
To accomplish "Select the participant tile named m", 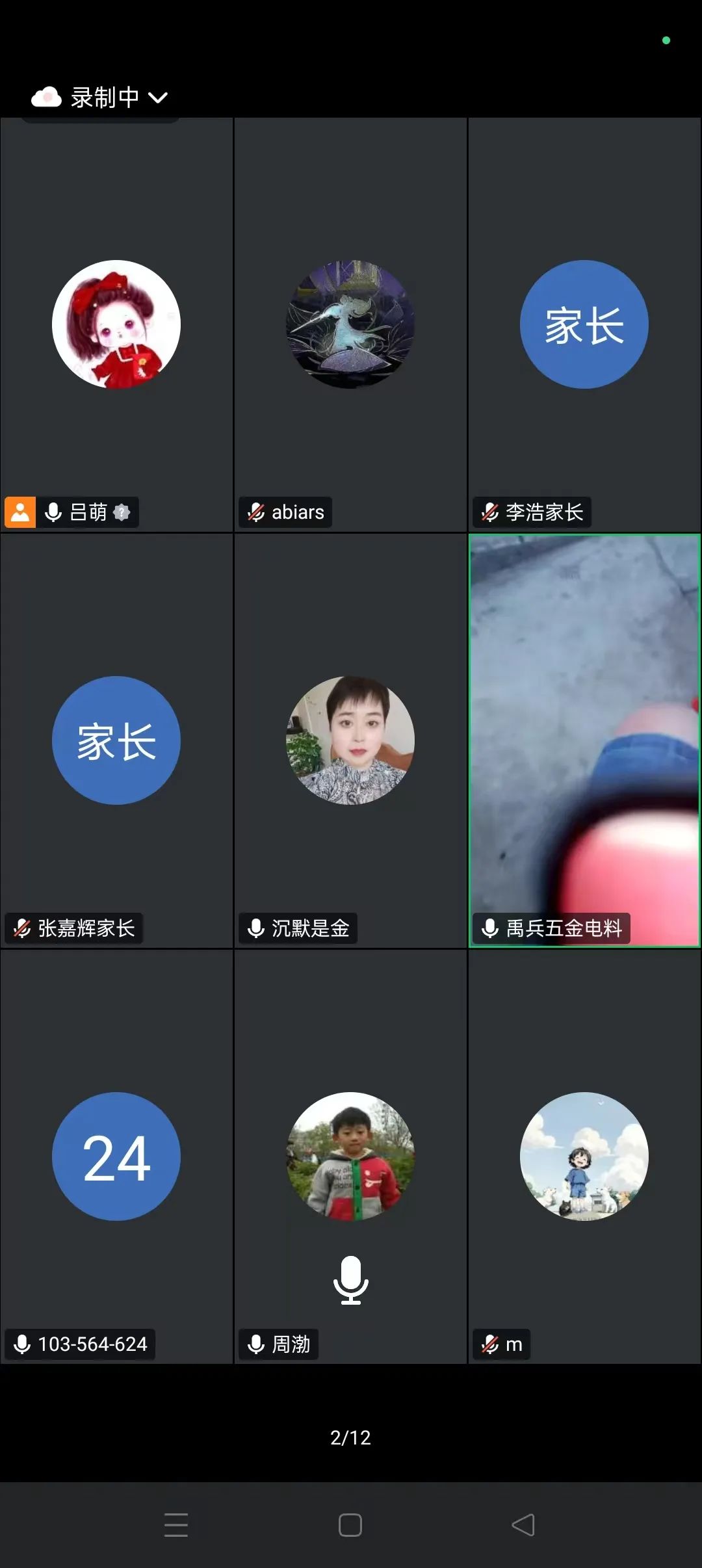I will [x=584, y=1157].
